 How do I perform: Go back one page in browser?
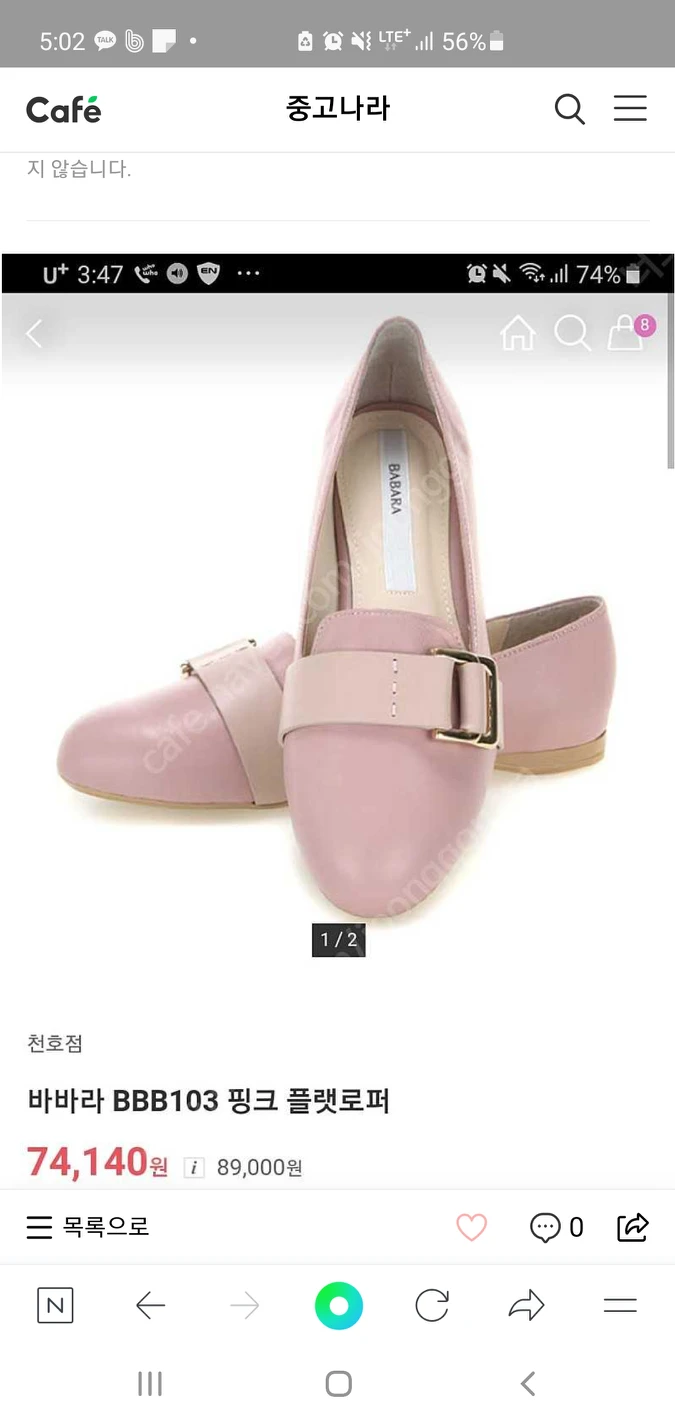pos(150,1305)
